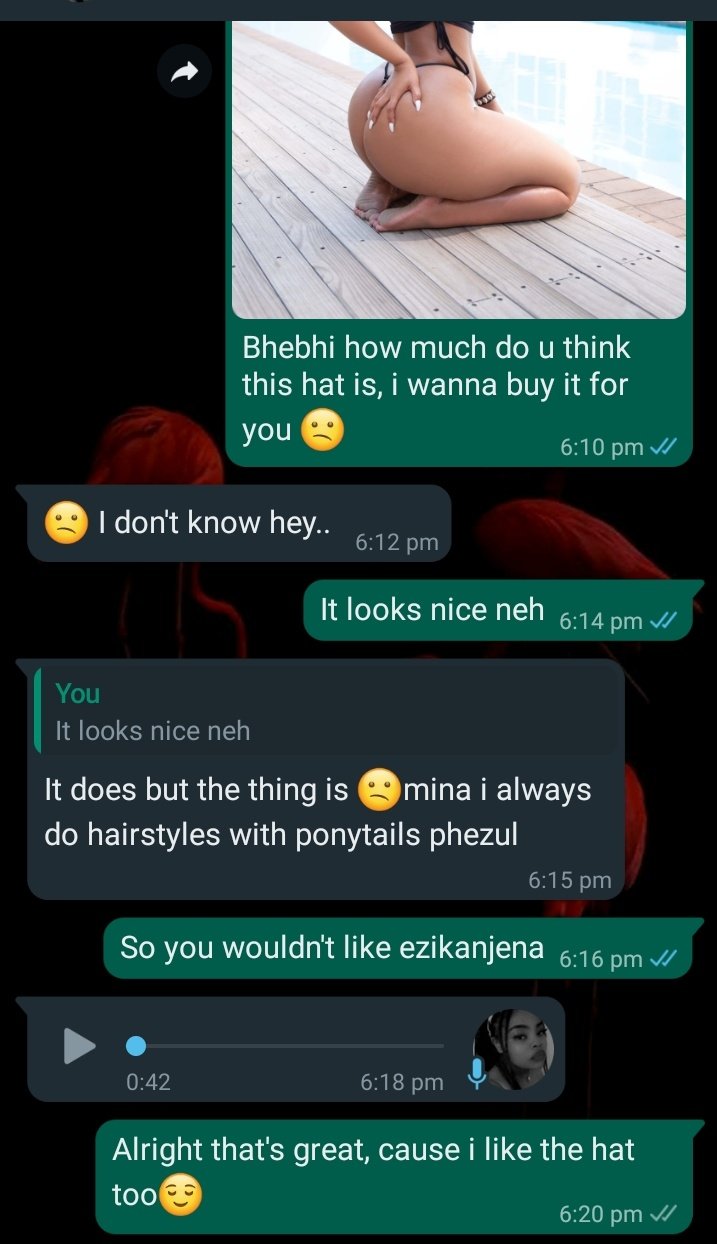Jump to quoted message "It looks nice neh"
717x1244 pixels.
325,712
